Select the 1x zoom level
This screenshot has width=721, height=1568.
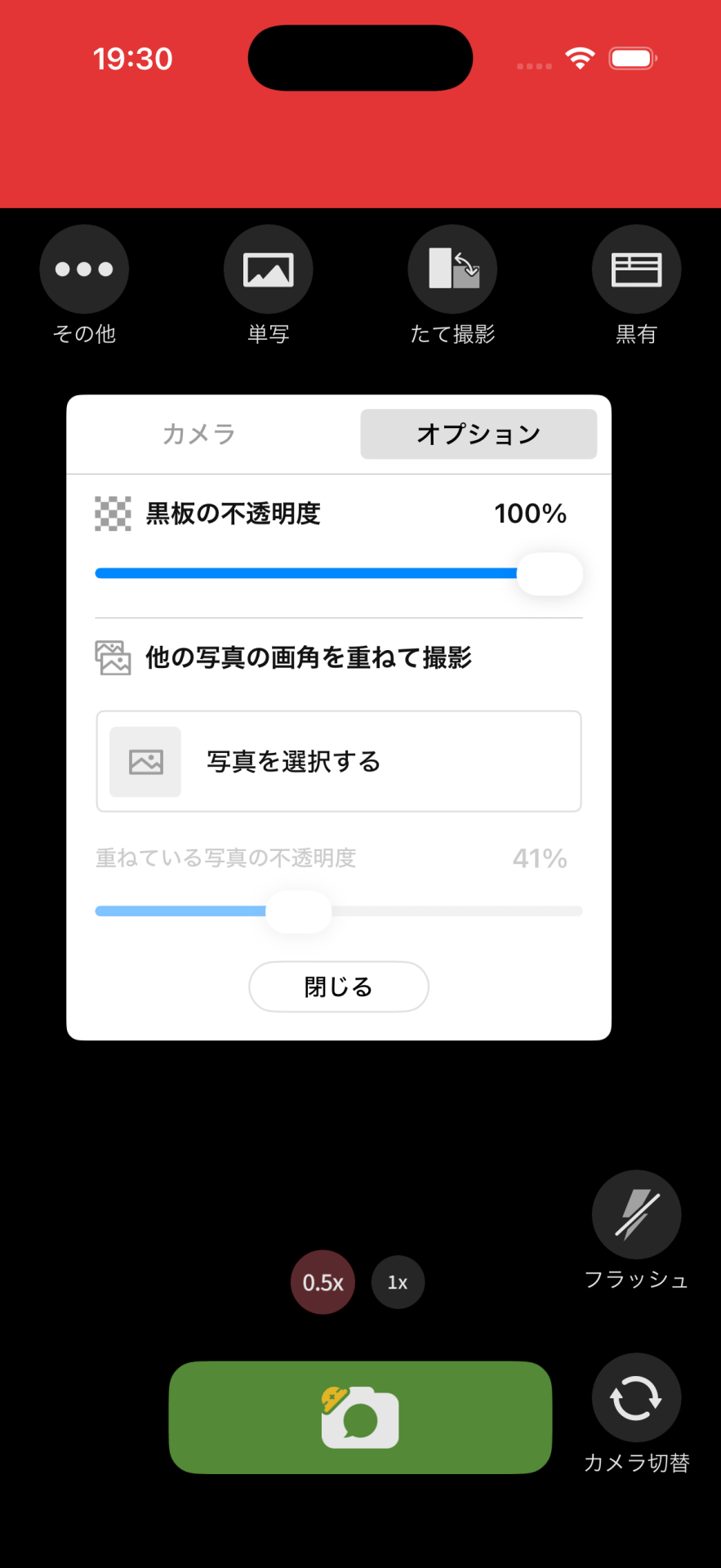(x=398, y=1282)
